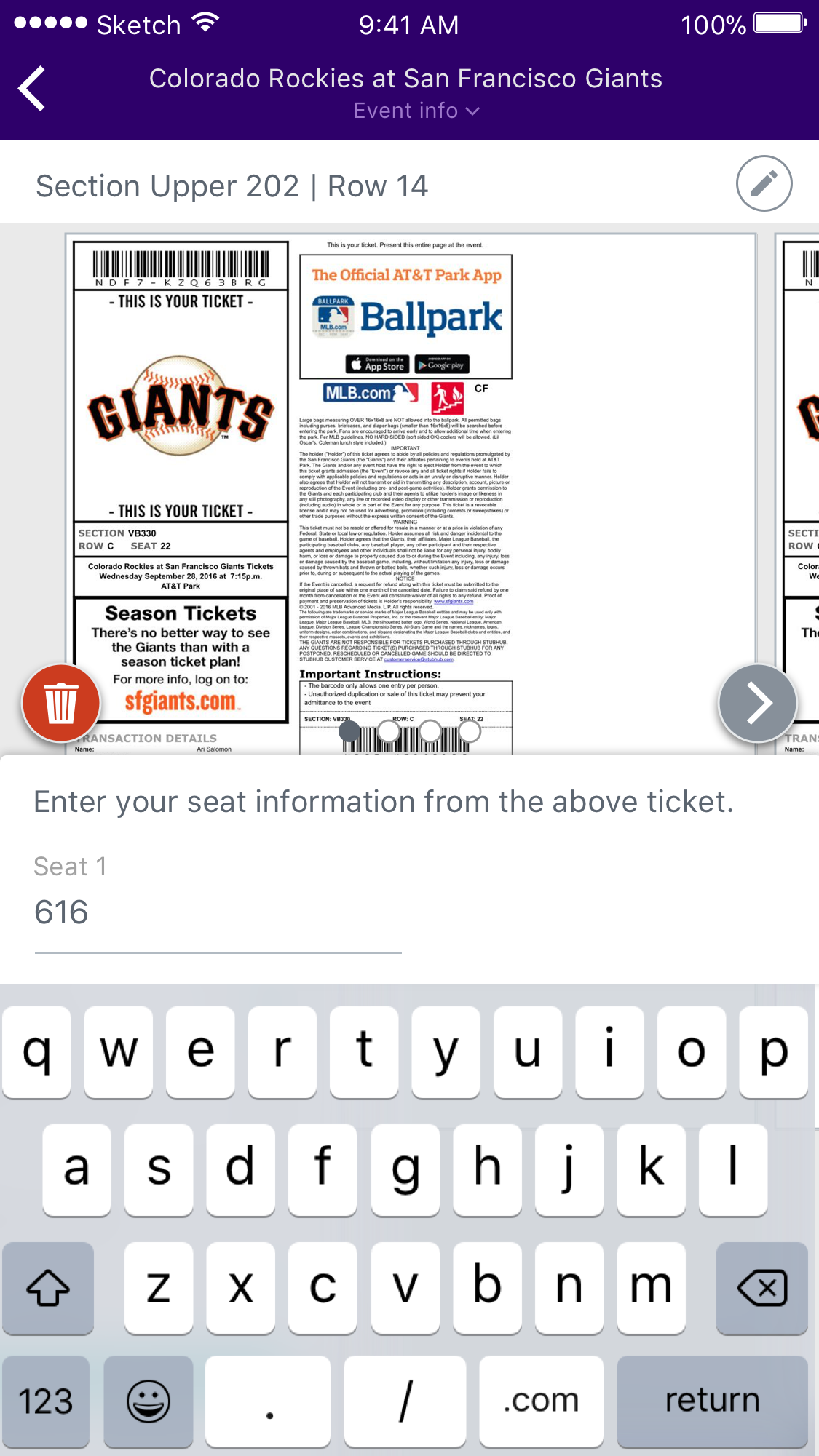Tap the return key
The image size is (819, 1456).
click(711, 1401)
